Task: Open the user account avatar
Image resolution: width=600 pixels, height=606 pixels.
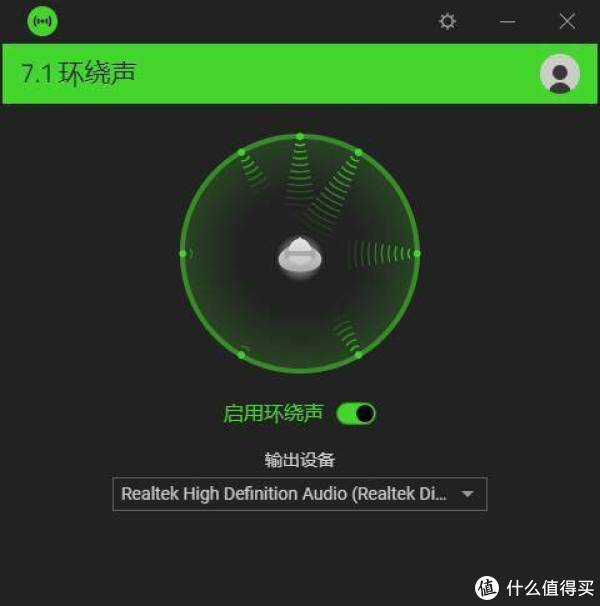Action: (x=559, y=73)
